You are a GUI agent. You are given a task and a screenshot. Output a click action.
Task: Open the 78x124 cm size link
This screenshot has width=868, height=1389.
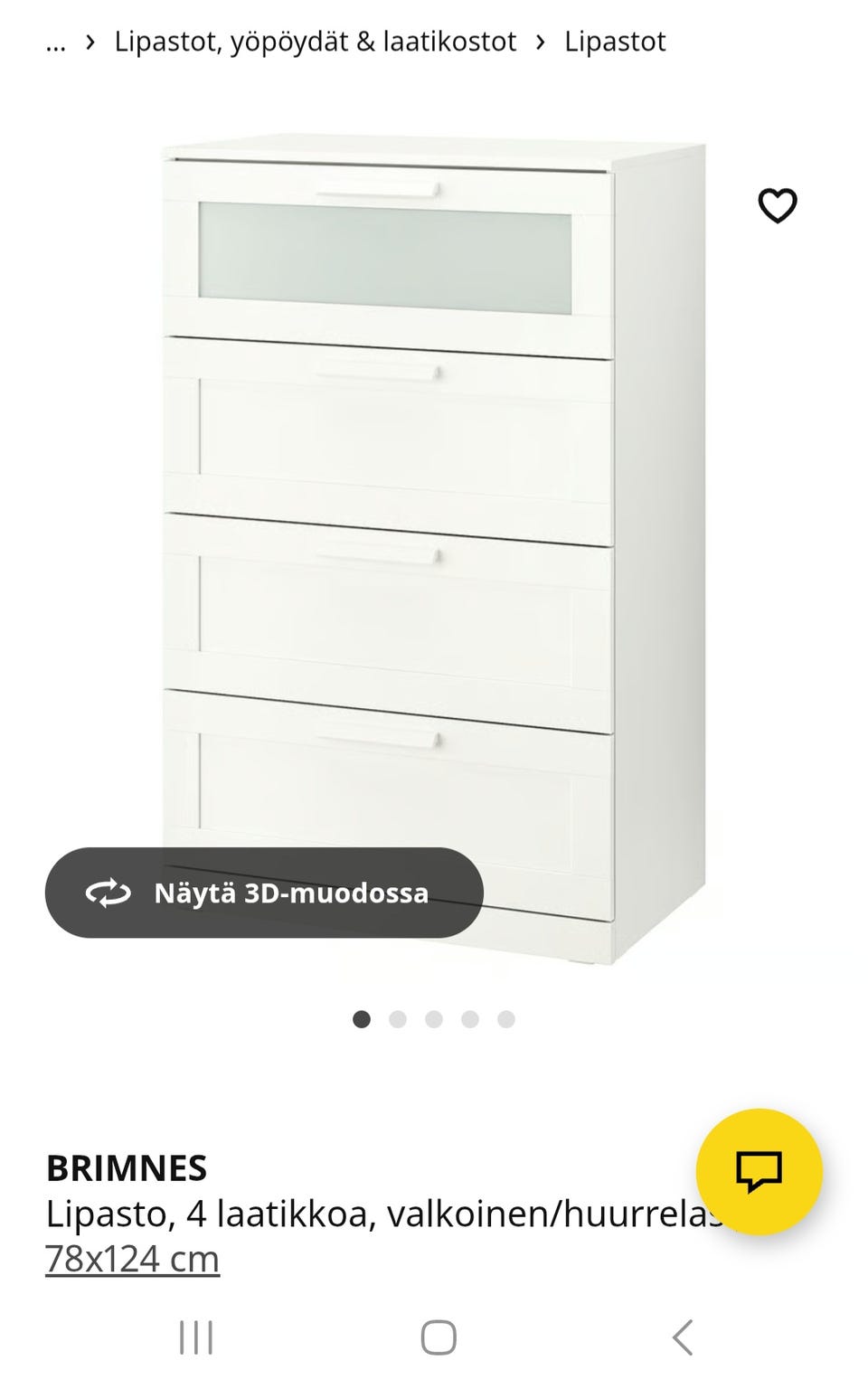[x=133, y=1259]
